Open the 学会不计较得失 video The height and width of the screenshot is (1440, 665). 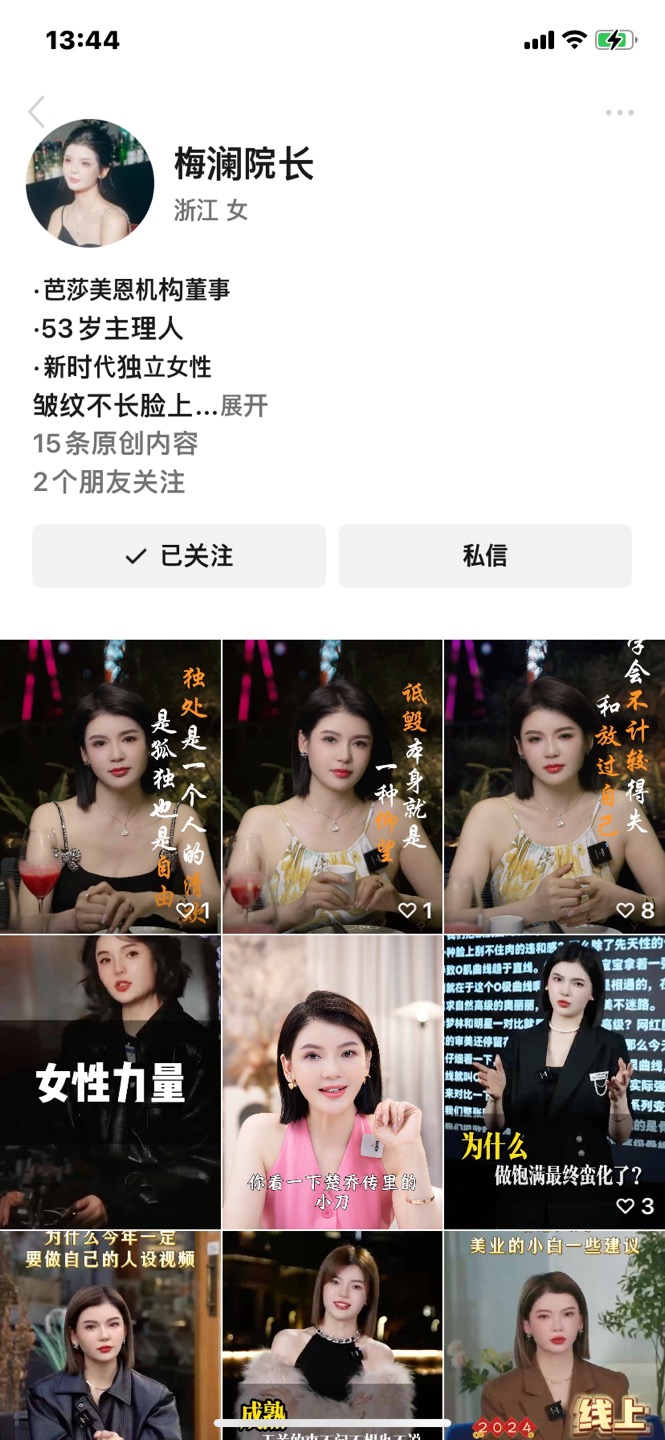click(x=554, y=786)
